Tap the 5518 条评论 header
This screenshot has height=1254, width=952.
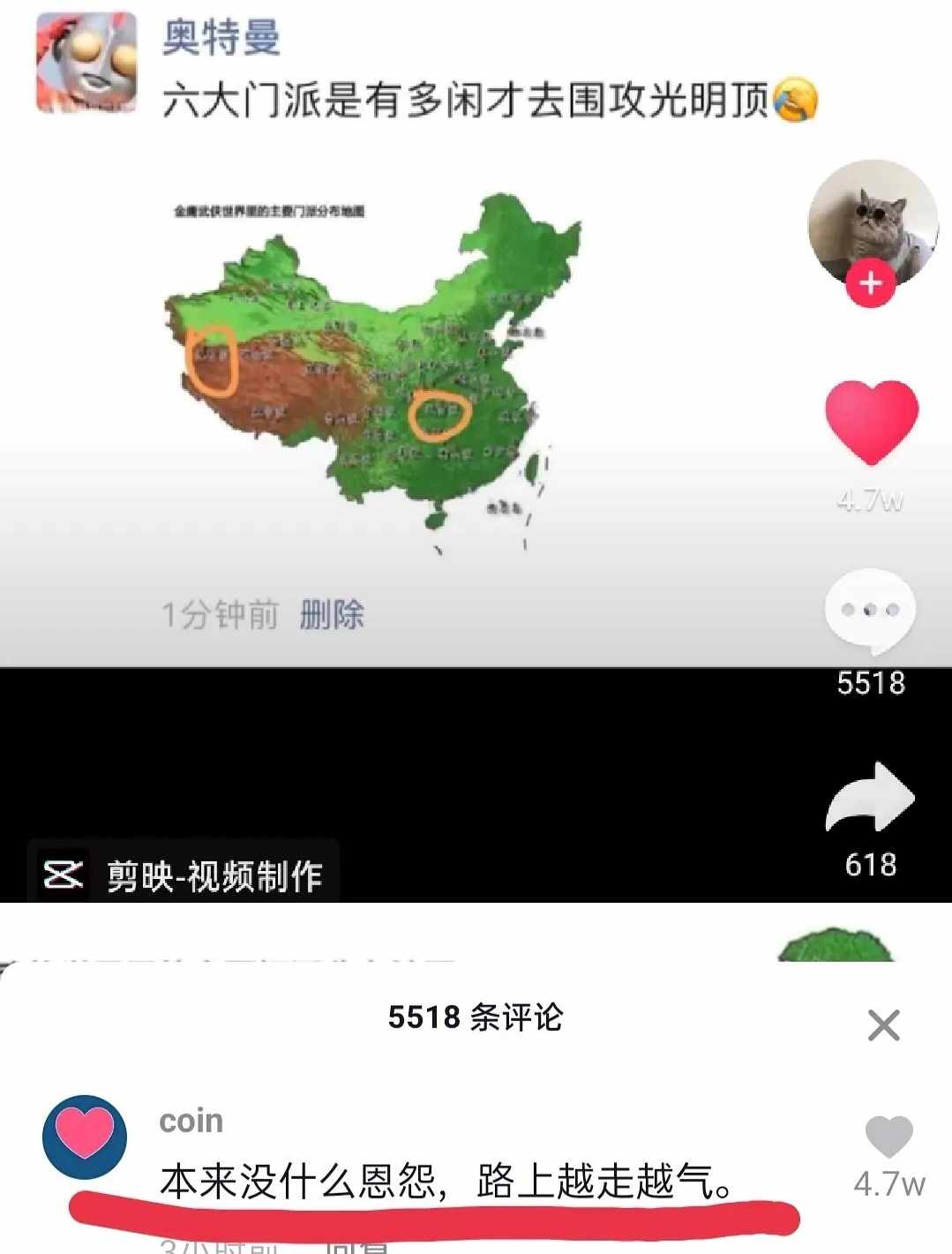[x=476, y=1017]
